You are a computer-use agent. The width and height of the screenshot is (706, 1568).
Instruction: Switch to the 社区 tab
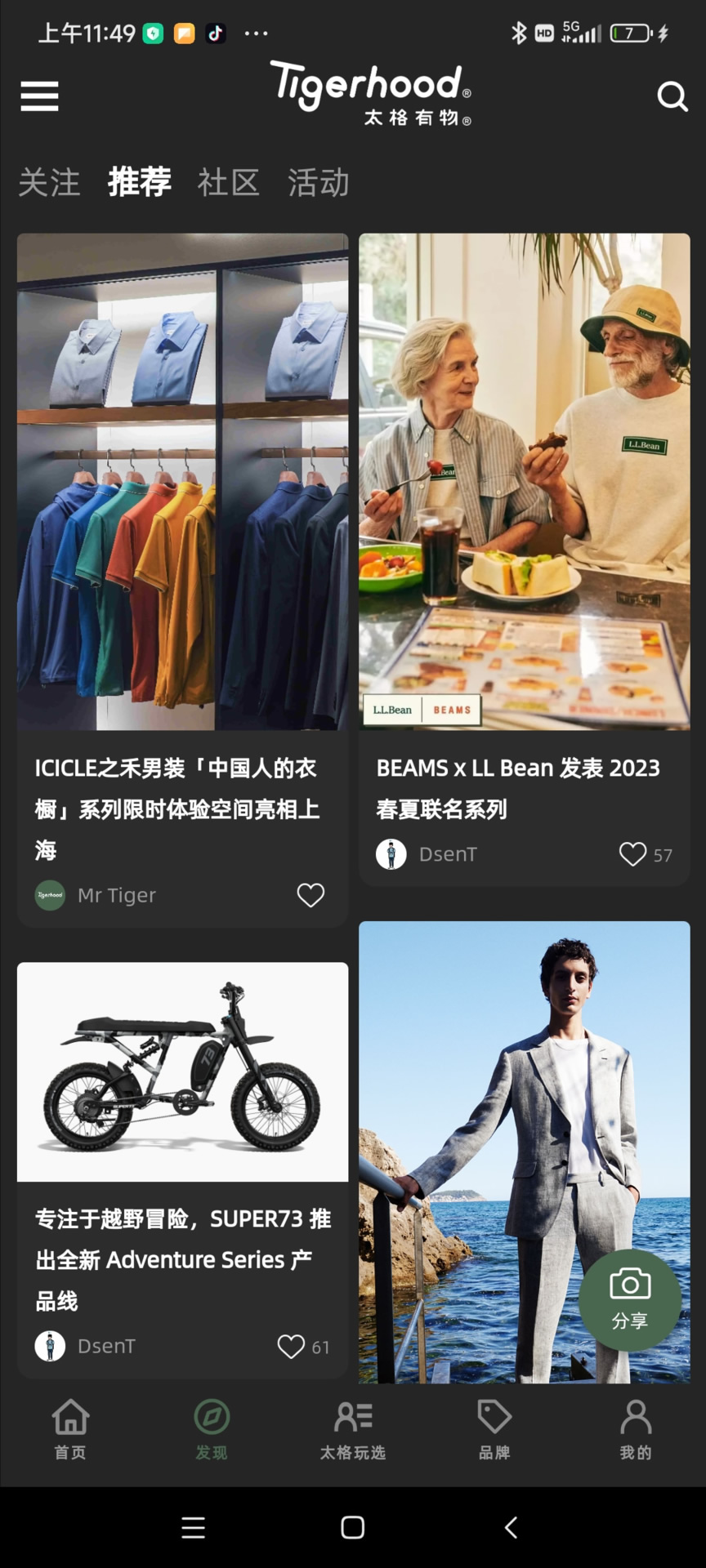tap(229, 182)
